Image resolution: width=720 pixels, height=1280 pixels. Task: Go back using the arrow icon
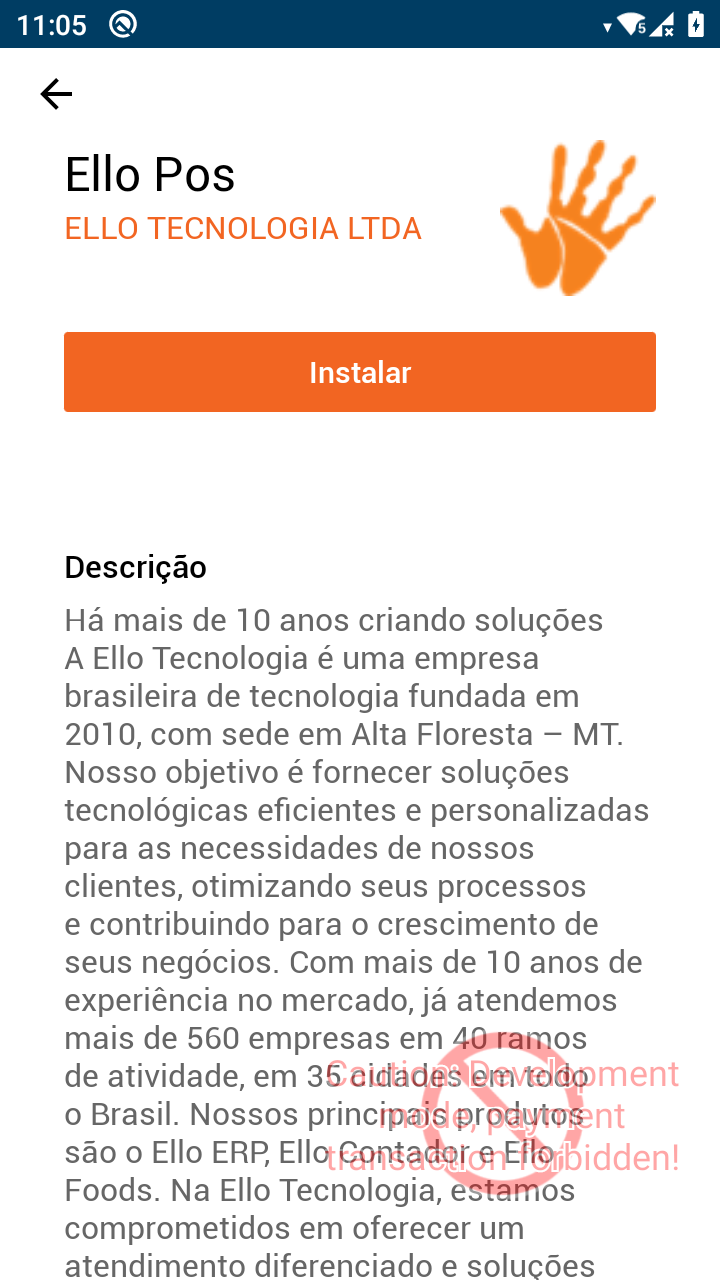[56, 94]
